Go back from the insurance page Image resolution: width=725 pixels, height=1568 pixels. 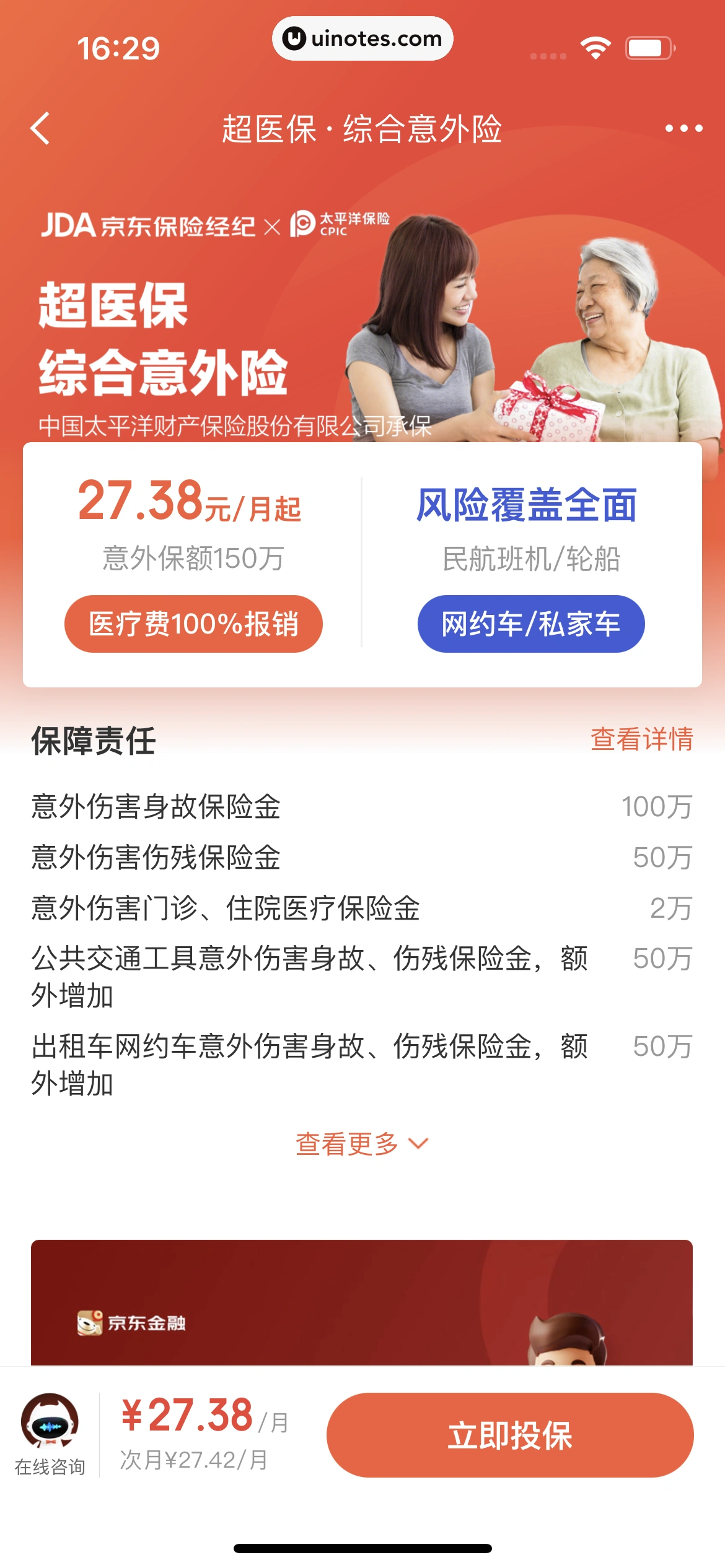point(41,129)
